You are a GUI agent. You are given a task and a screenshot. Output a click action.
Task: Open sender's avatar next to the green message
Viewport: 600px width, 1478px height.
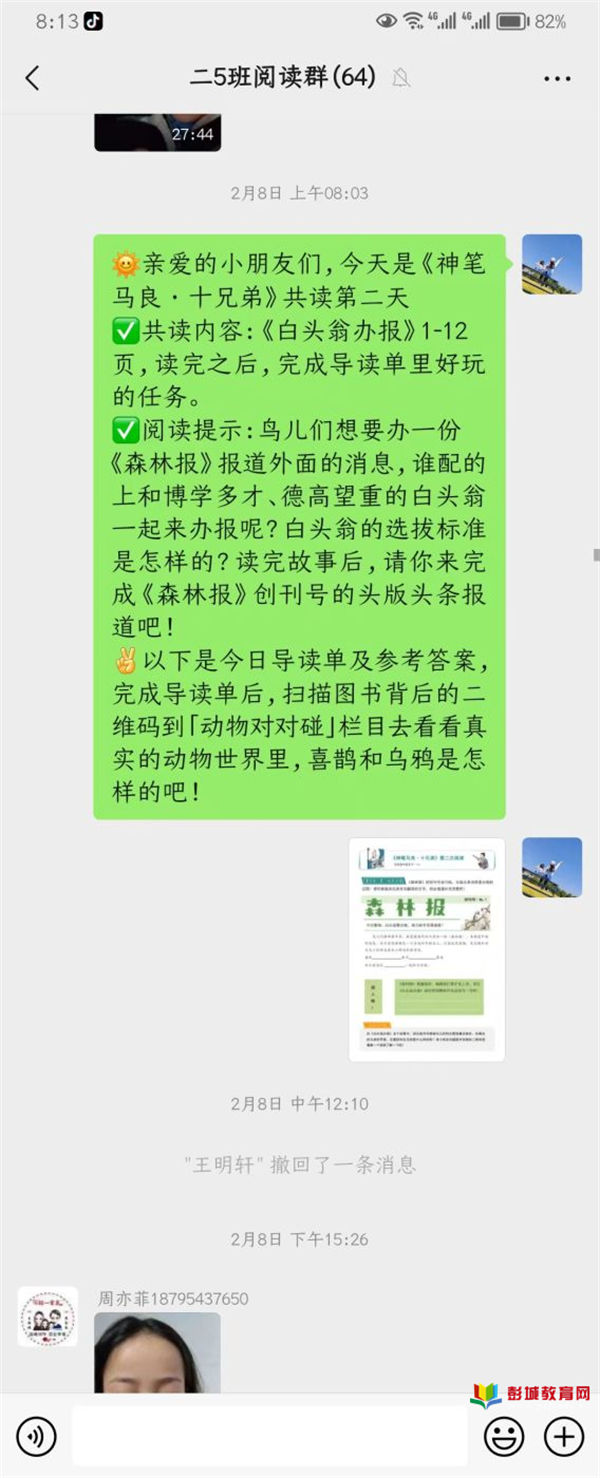[x=552, y=264]
